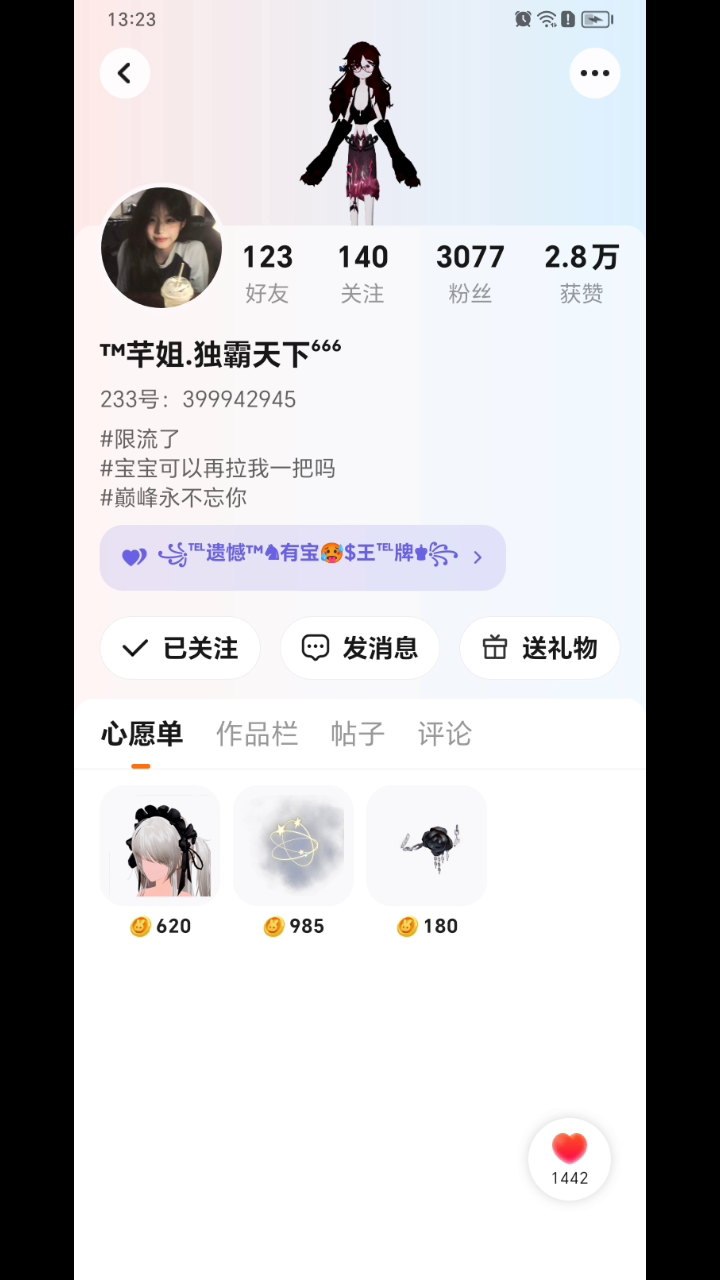Open the three-dot overflow menu

(x=595, y=73)
